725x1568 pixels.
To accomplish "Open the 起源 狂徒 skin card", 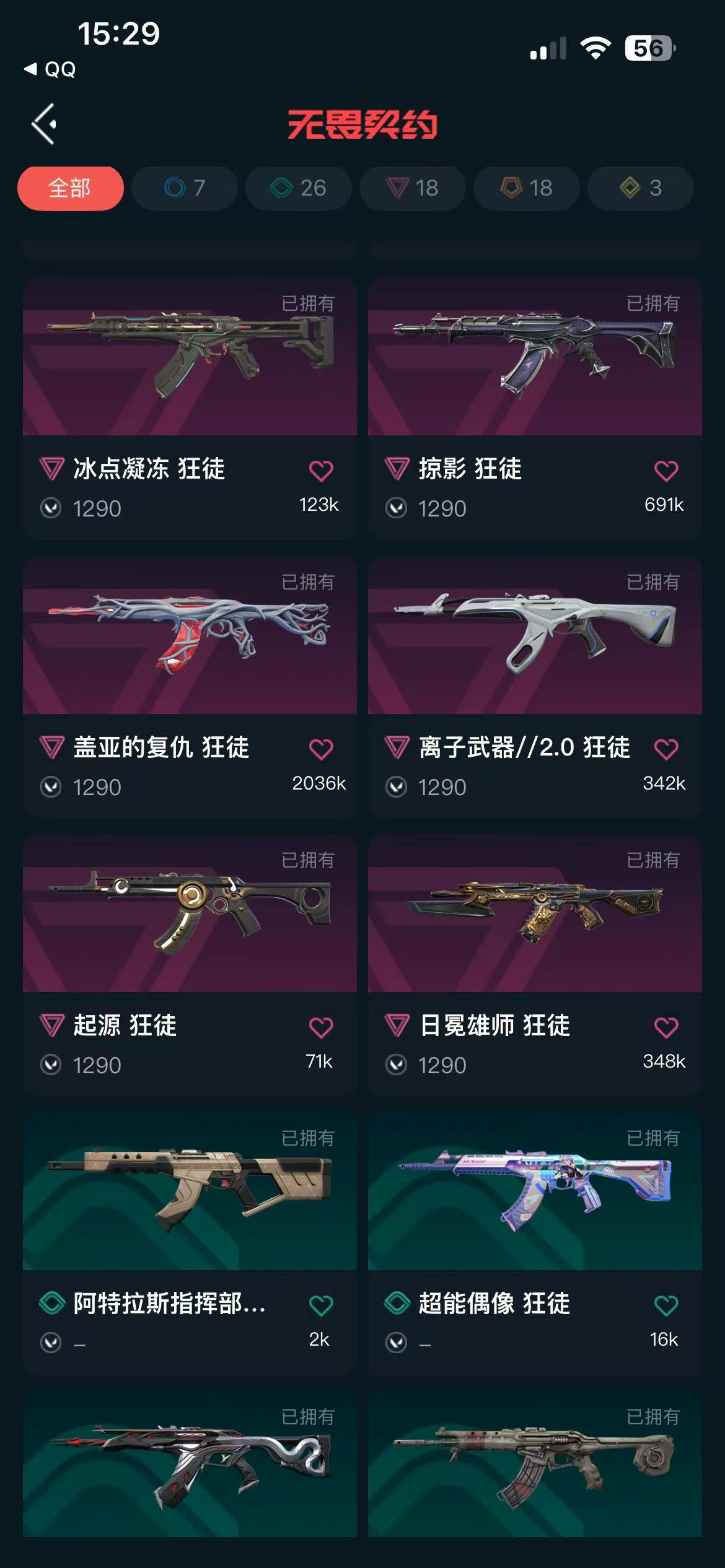I will [x=190, y=914].
